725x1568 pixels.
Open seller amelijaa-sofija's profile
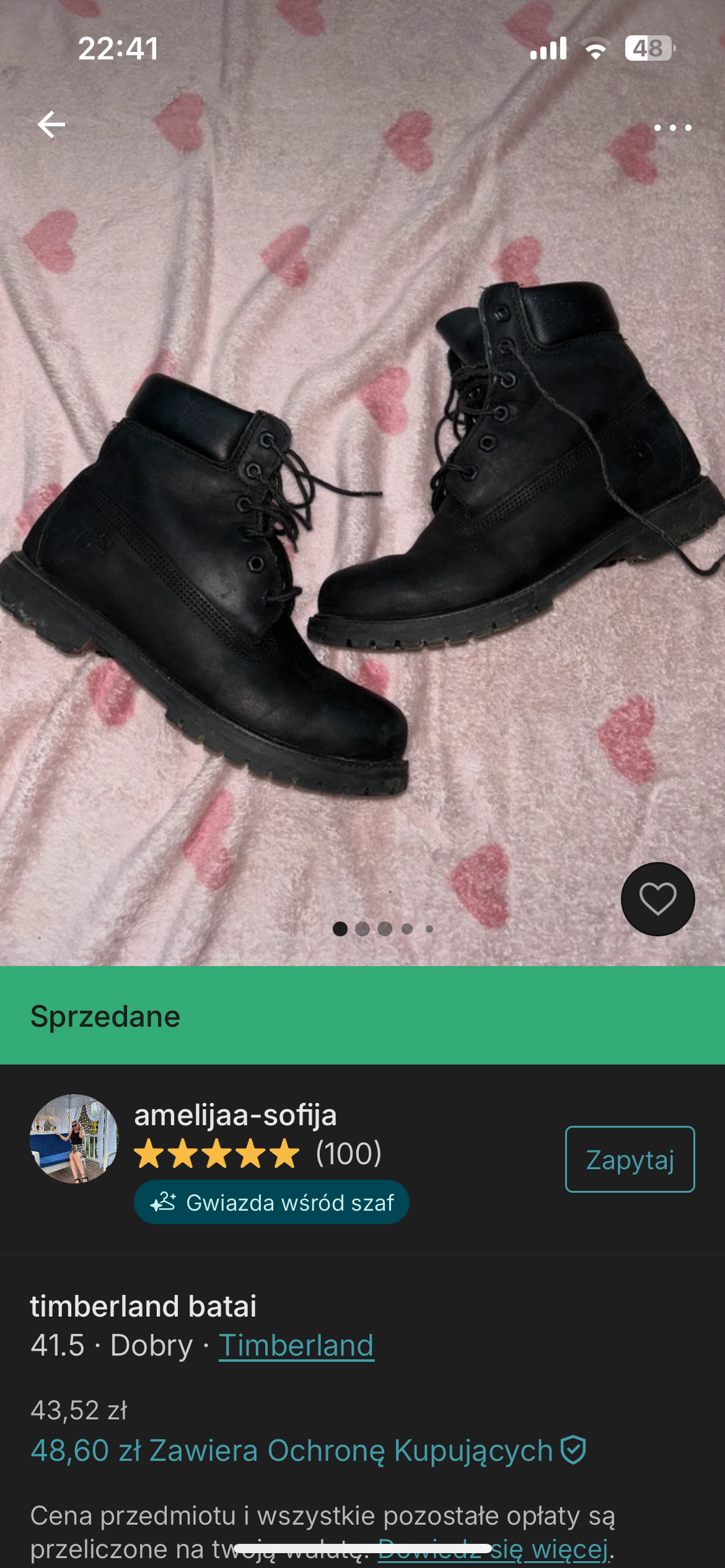pos(235,1115)
